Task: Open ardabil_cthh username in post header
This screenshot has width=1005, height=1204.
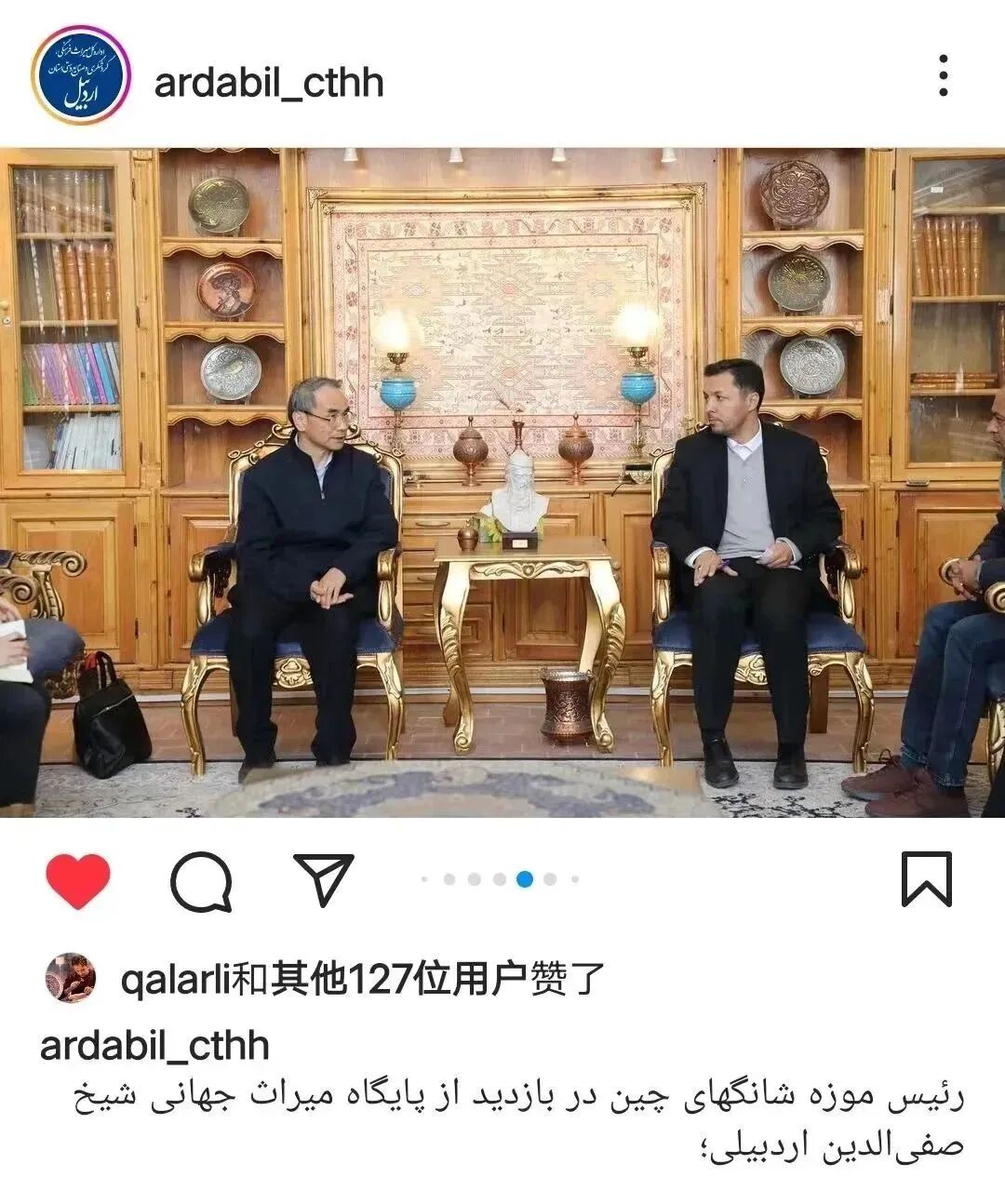Action: tap(269, 83)
